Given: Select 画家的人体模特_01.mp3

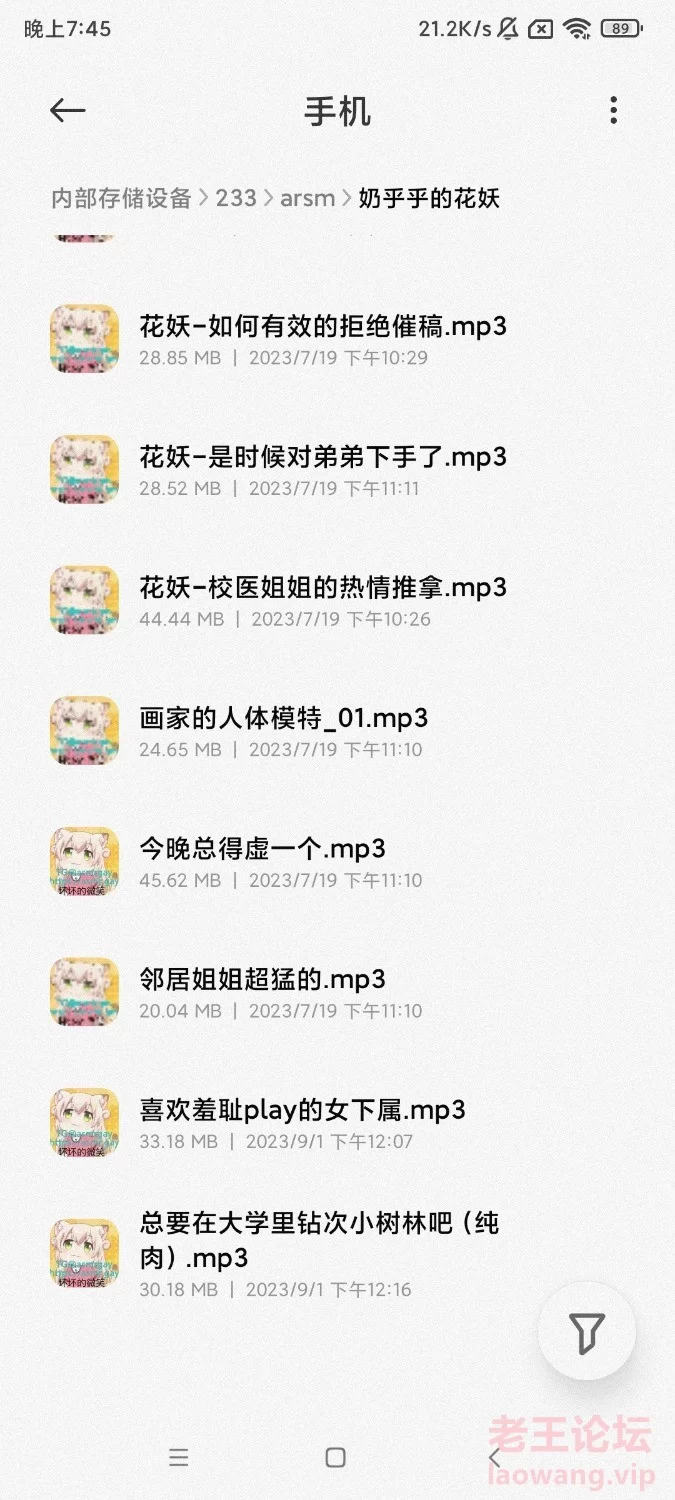Looking at the screenshot, I should [x=337, y=731].
